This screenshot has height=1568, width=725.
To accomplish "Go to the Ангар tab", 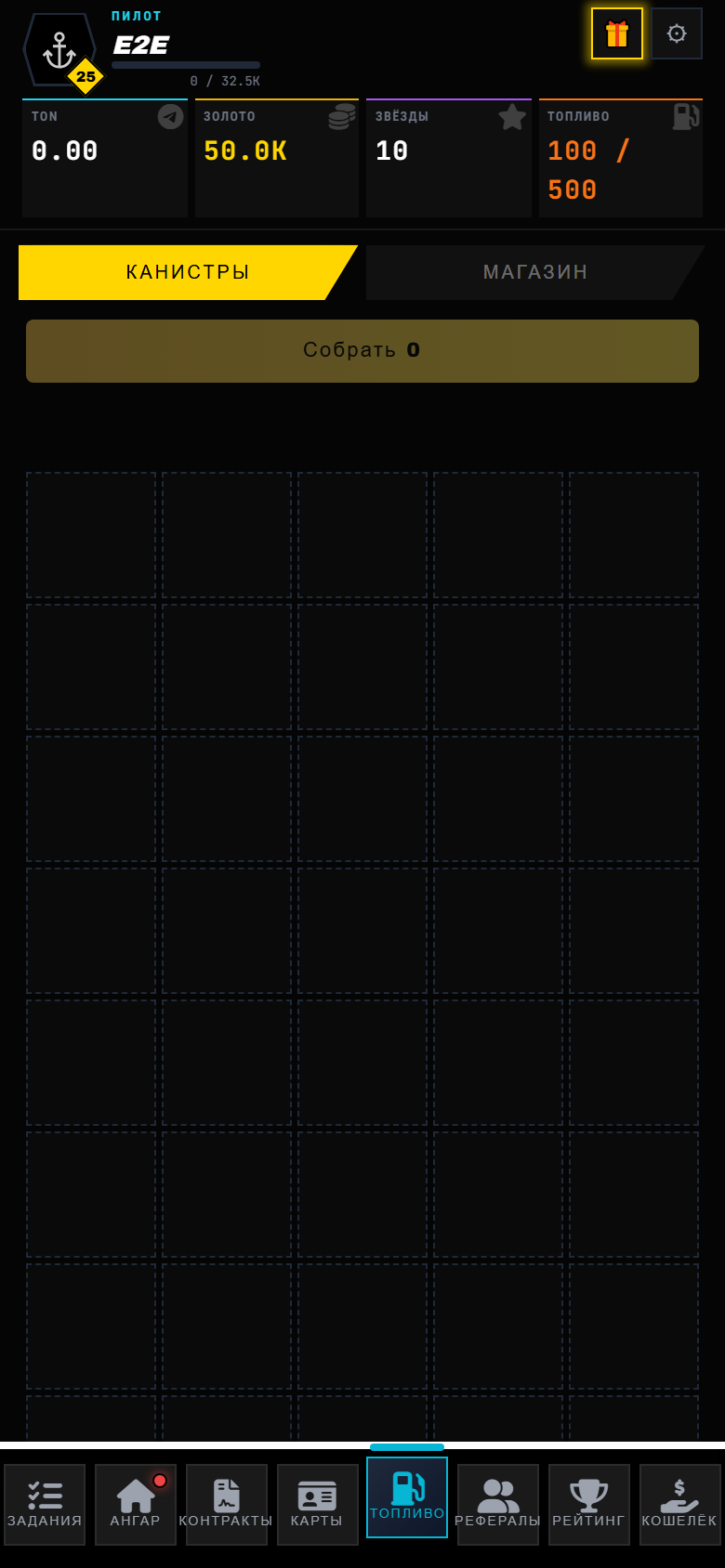I will (136, 1505).
